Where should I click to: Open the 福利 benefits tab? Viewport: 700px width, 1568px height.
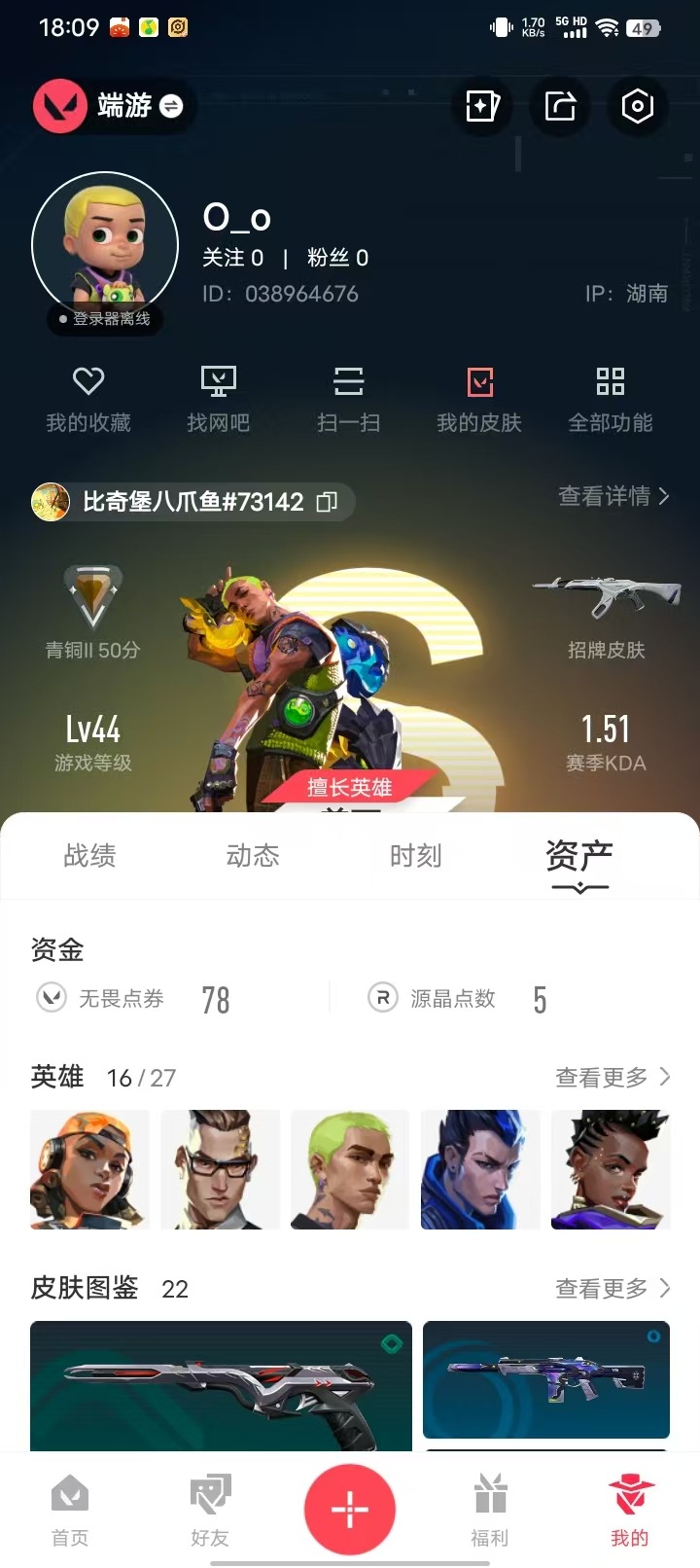click(x=490, y=1510)
